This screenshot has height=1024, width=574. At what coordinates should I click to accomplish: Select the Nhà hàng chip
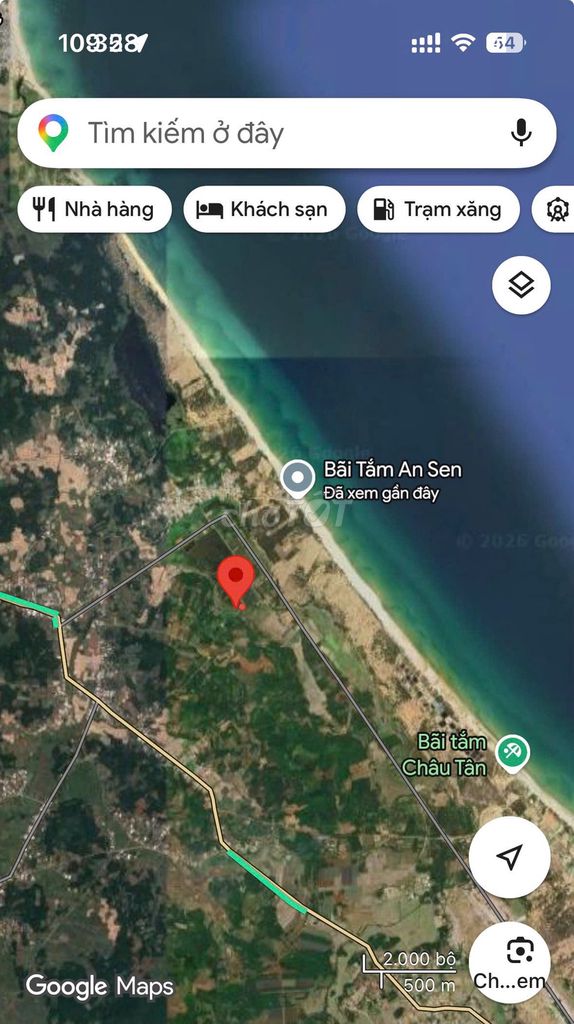(95, 210)
